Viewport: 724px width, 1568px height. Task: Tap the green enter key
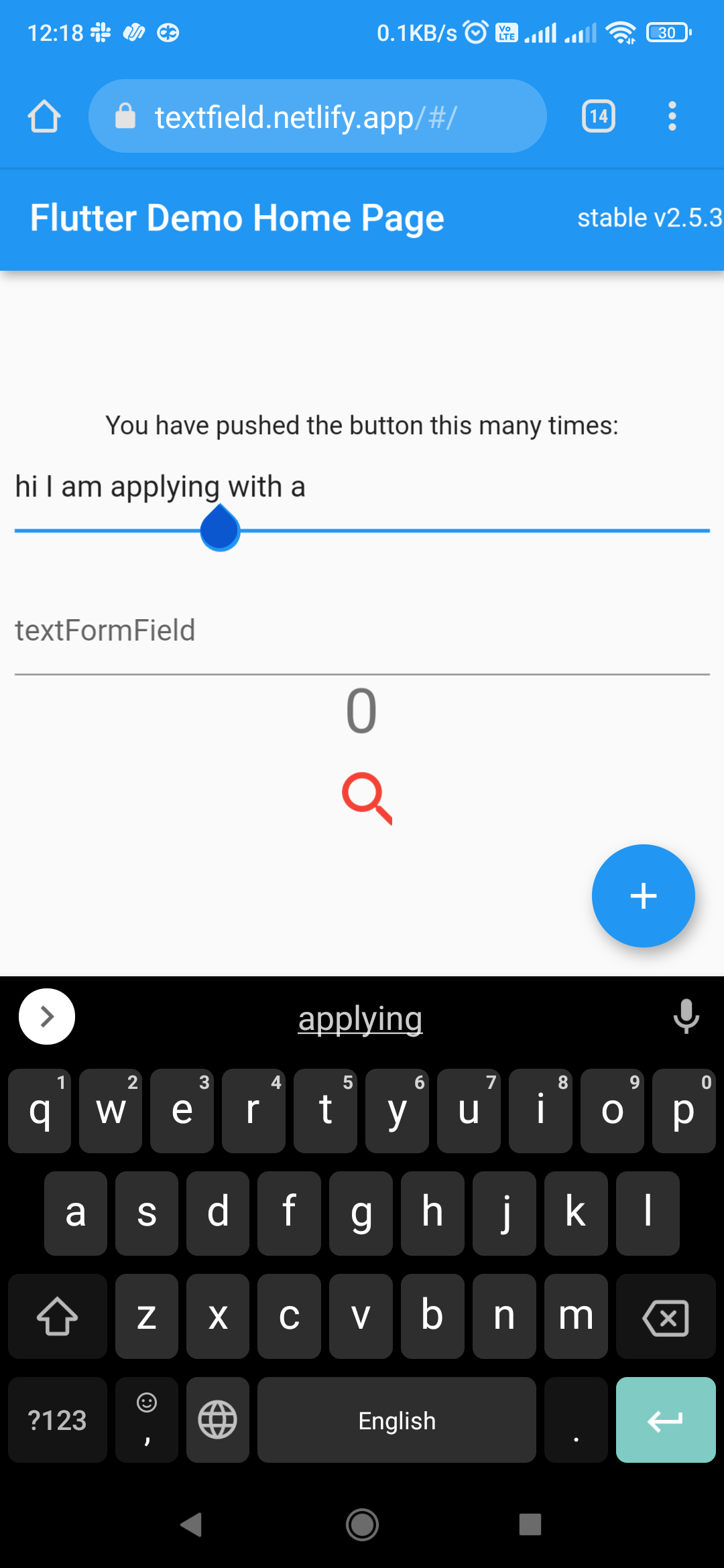pyautogui.click(x=666, y=1420)
